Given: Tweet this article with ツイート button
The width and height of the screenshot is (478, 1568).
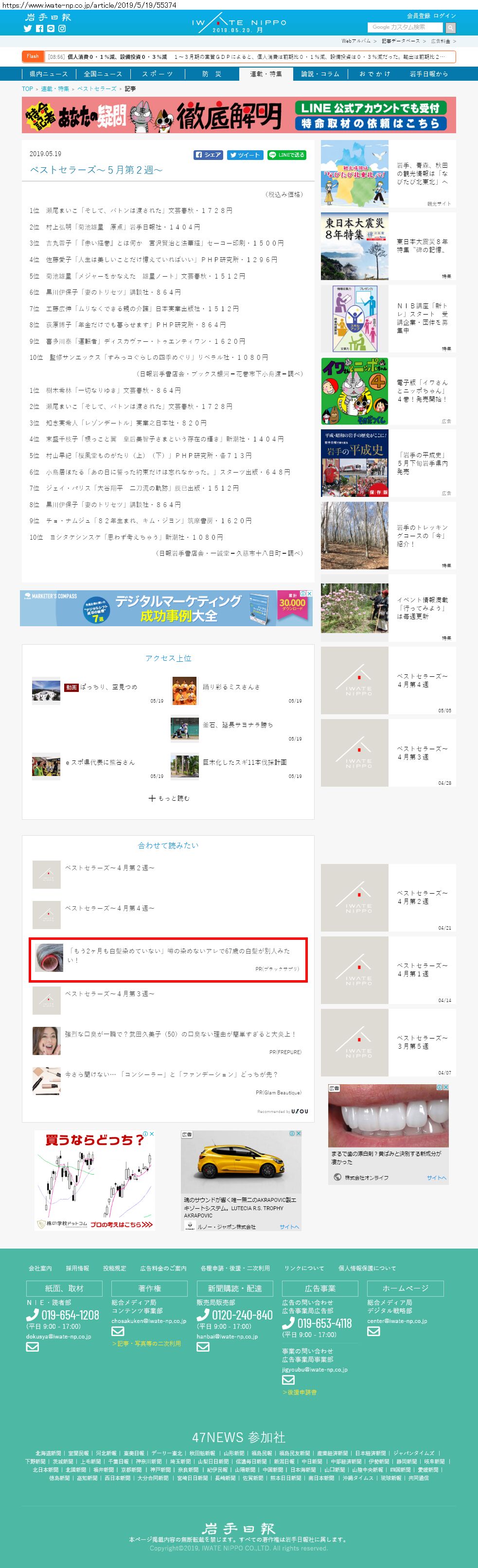Looking at the screenshot, I should 245,155.
